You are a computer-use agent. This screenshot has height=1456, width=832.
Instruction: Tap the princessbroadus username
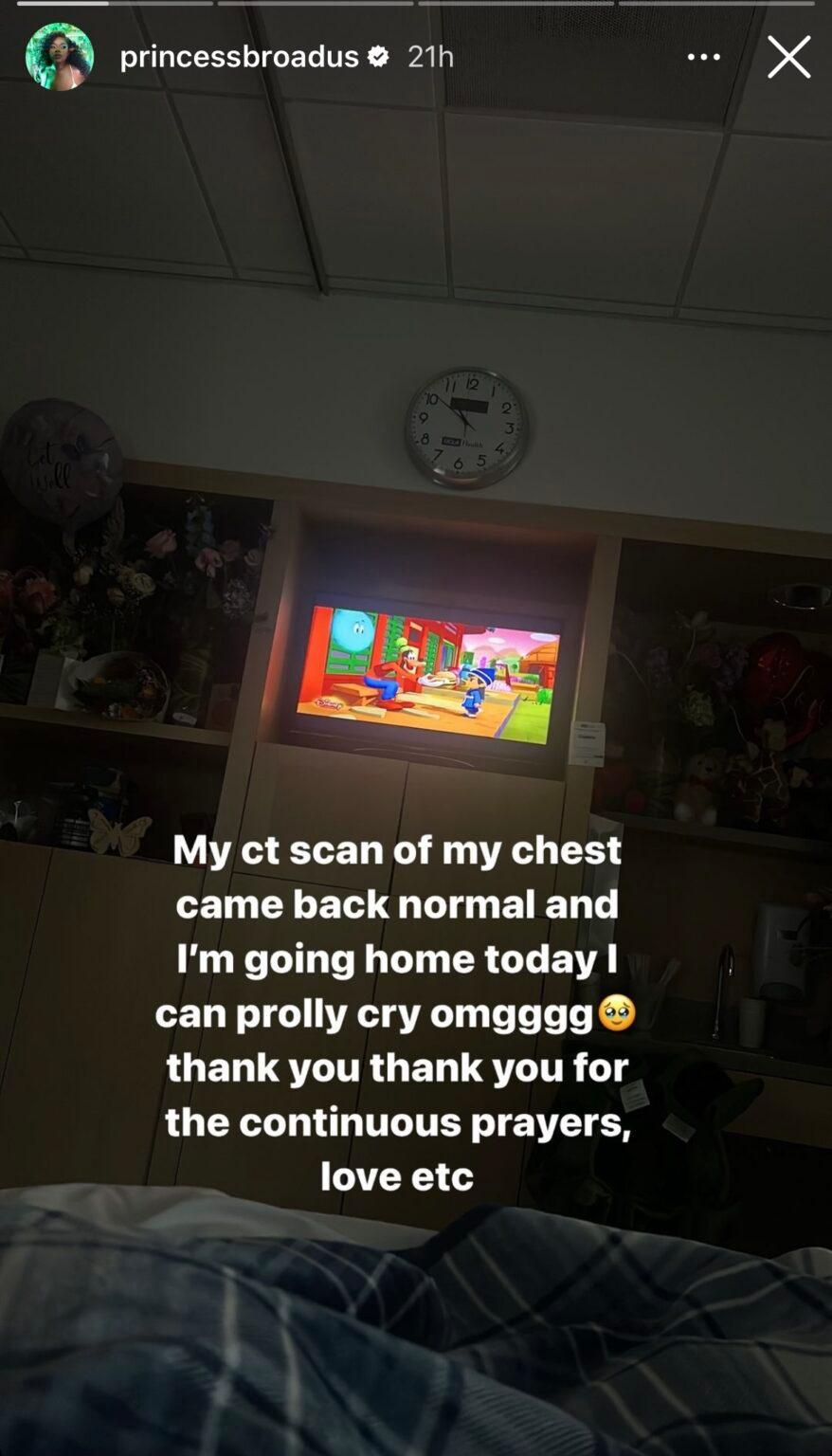[x=240, y=57]
